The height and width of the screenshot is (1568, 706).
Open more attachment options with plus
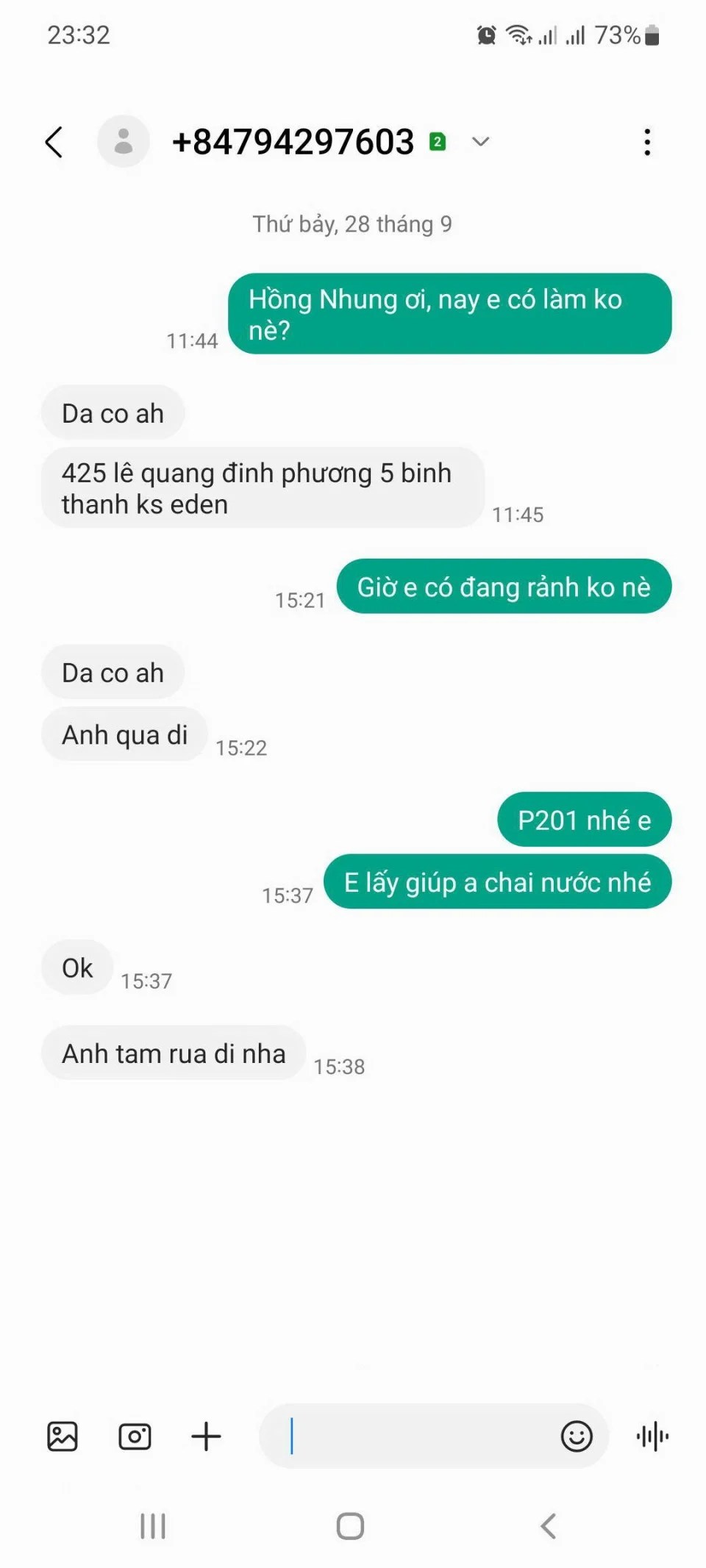tap(206, 1436)
